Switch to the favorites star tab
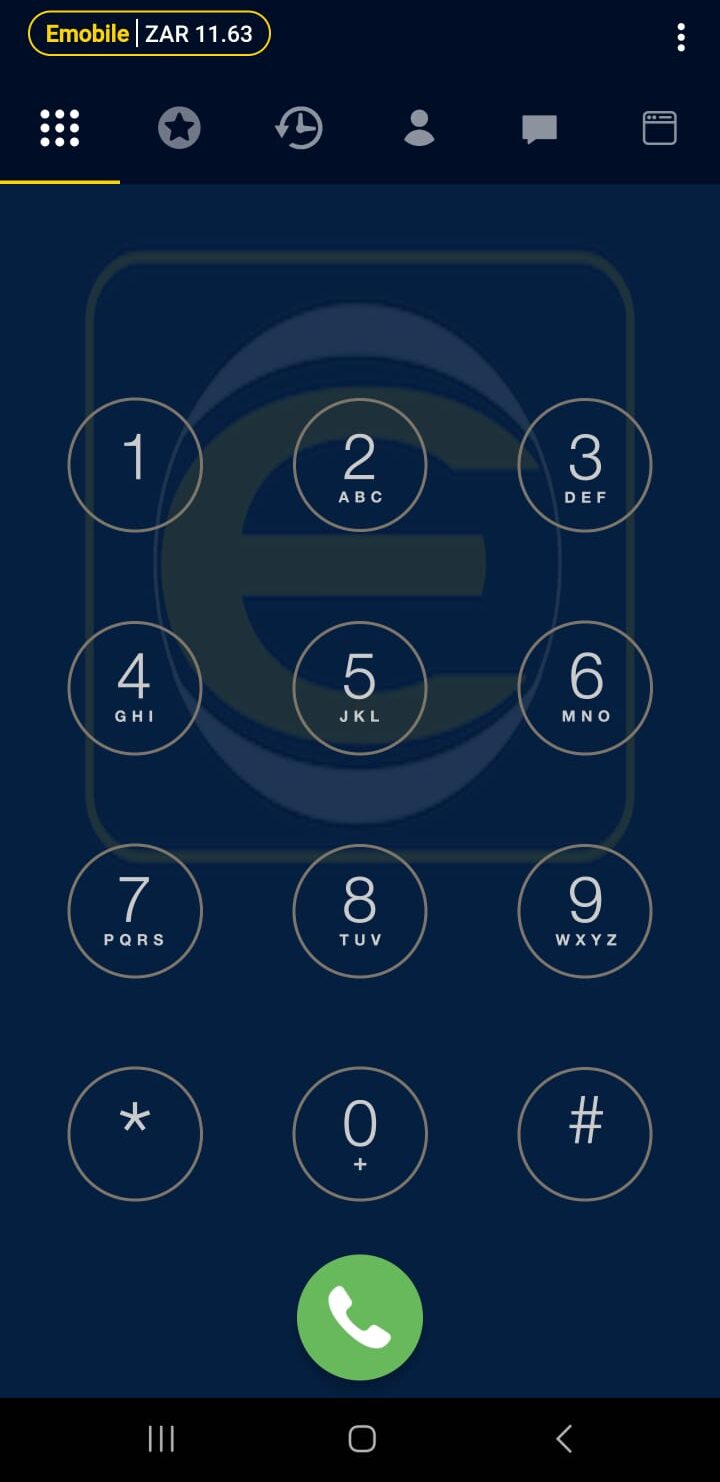 tap(179, 129)
